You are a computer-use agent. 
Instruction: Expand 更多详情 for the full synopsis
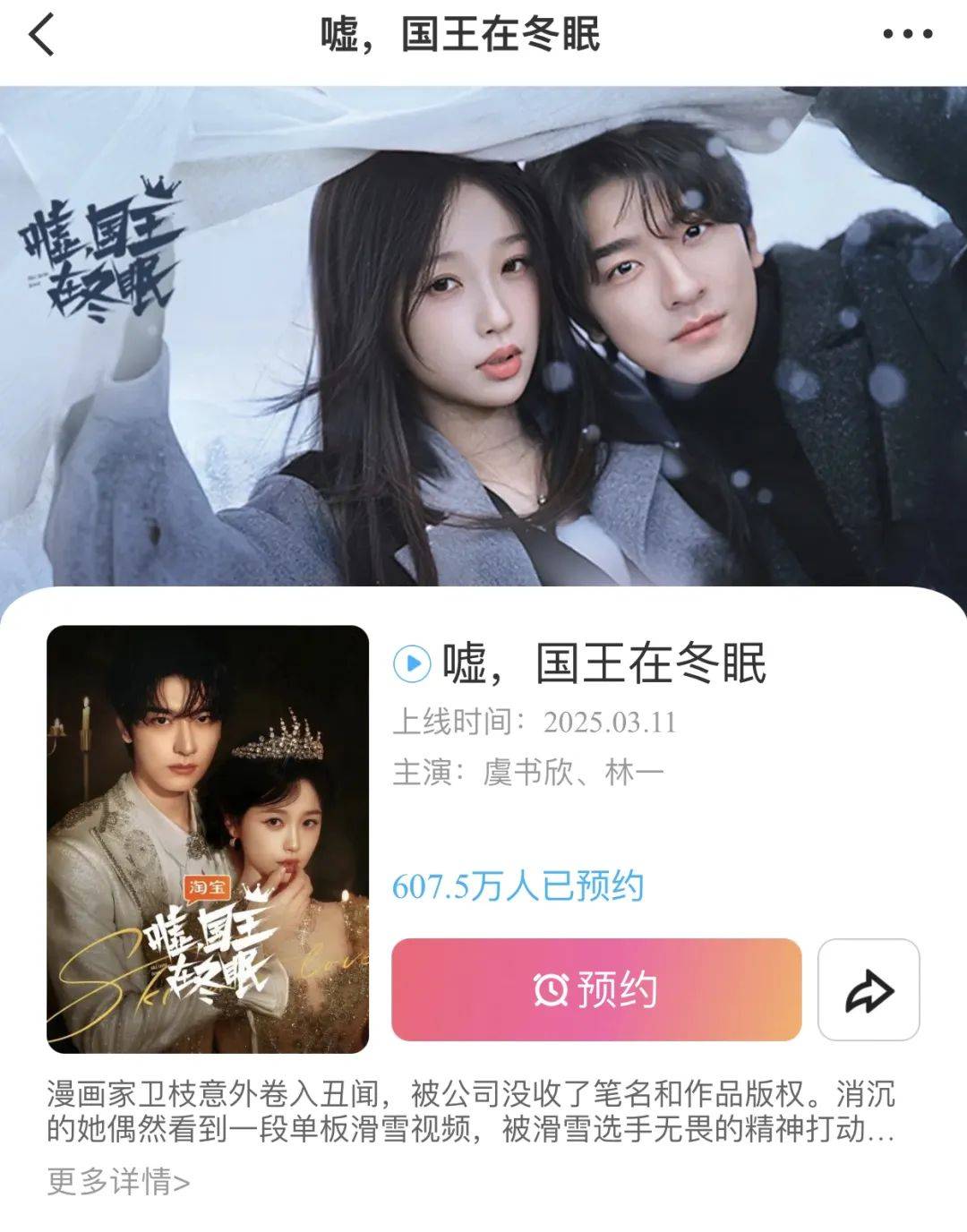118,1182
